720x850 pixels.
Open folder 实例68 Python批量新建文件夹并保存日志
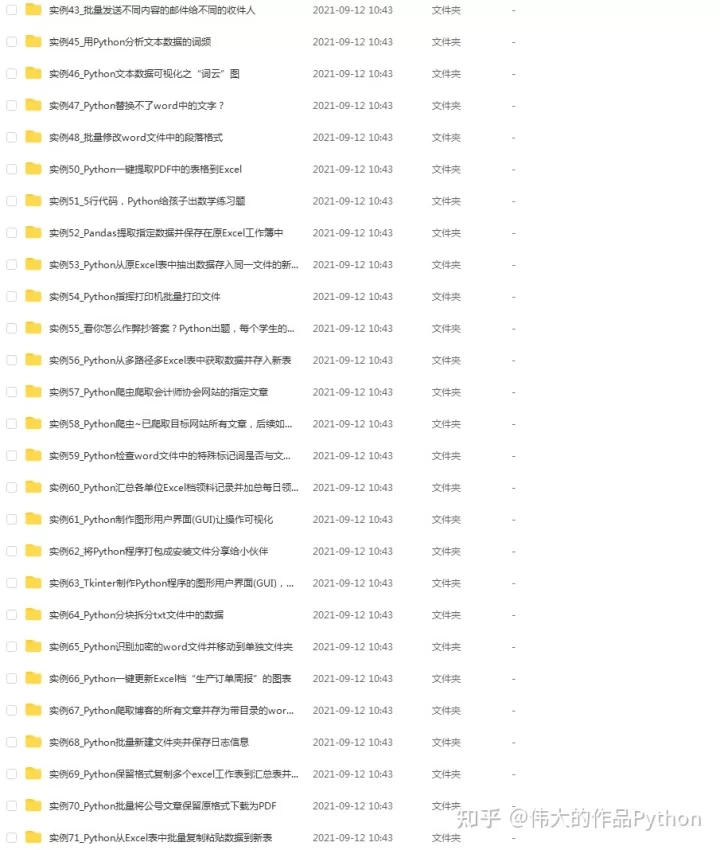(x=148, y=742)
